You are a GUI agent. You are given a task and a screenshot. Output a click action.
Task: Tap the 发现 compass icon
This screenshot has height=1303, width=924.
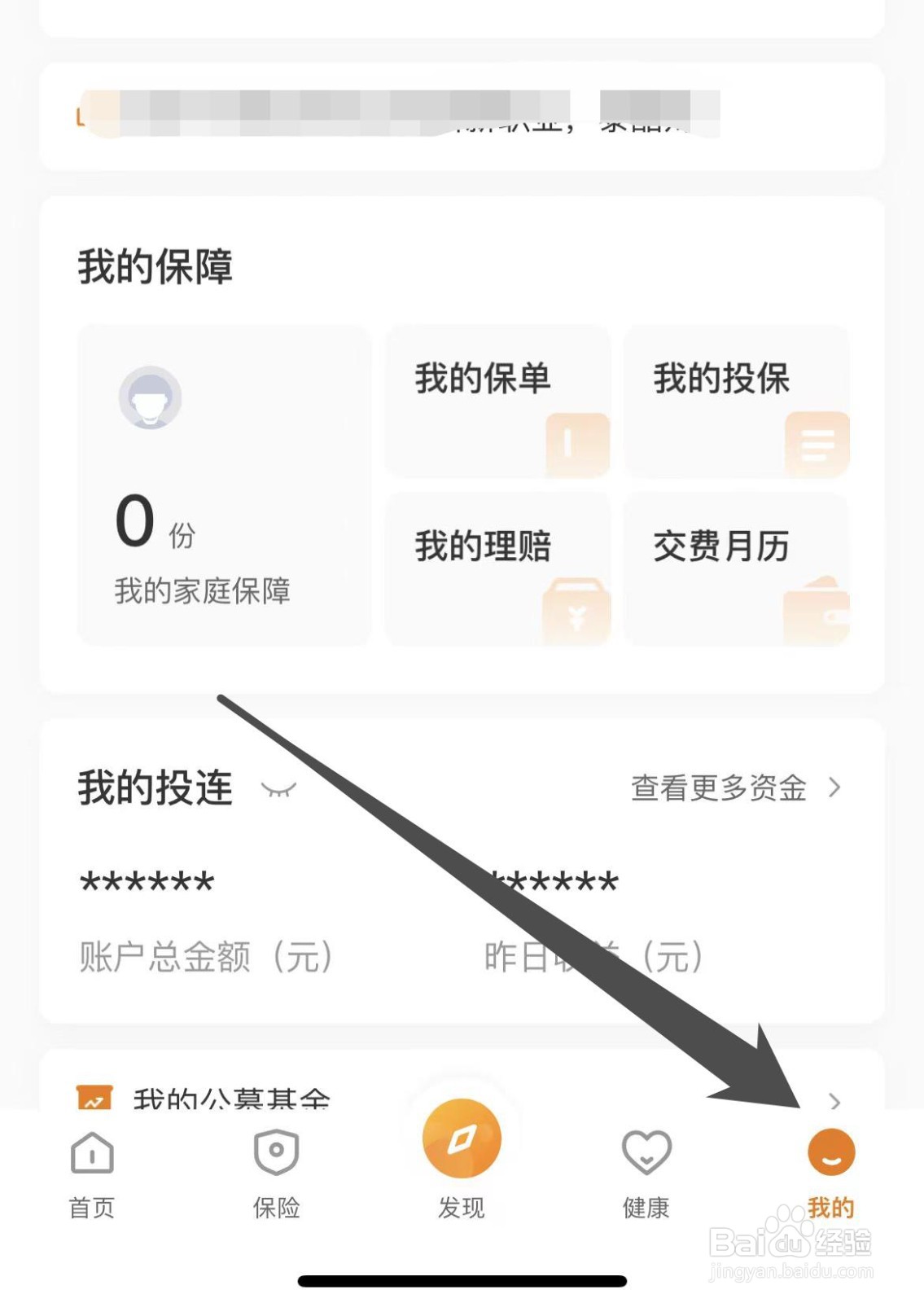click(x=461, y=1140)
